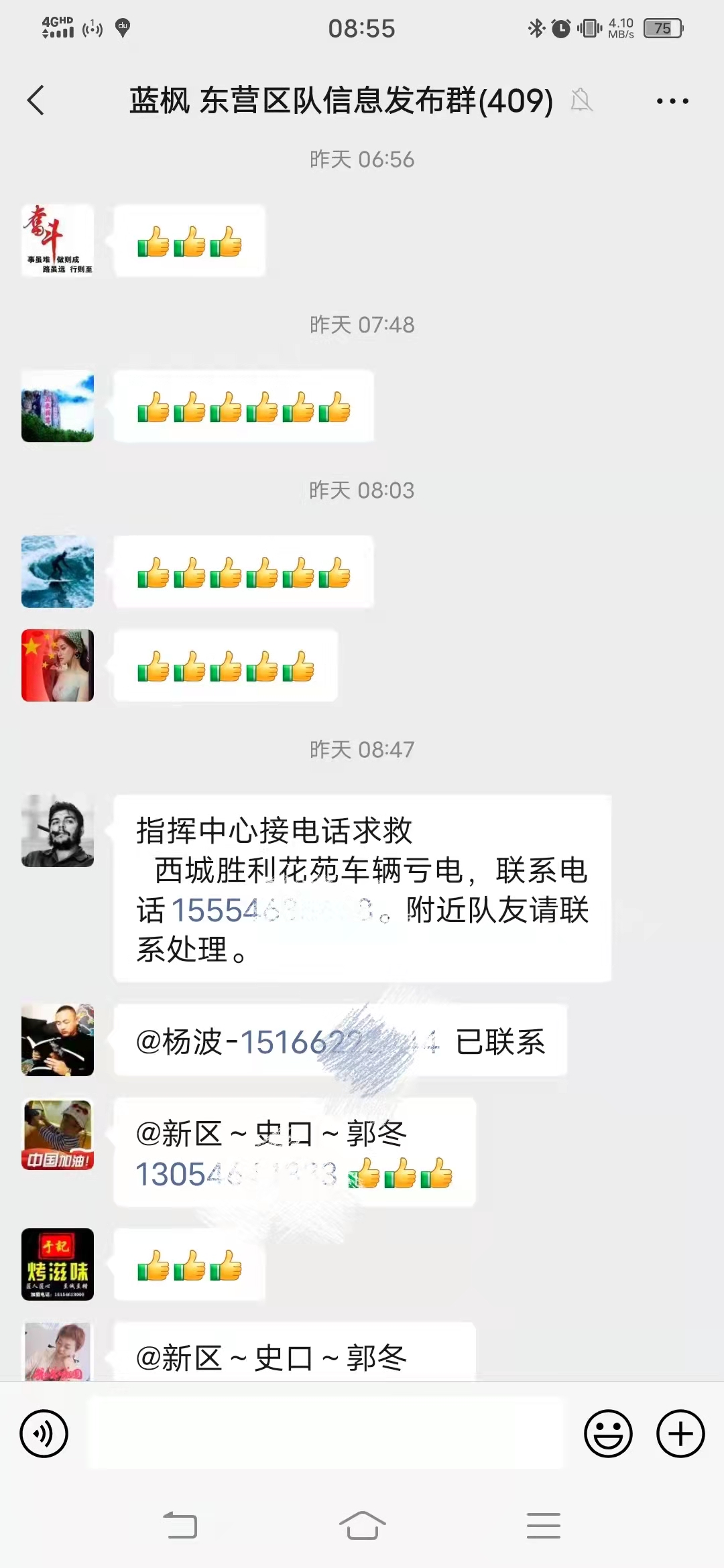
Task: Open the system recent apps button
Action: pos(543,1526)
